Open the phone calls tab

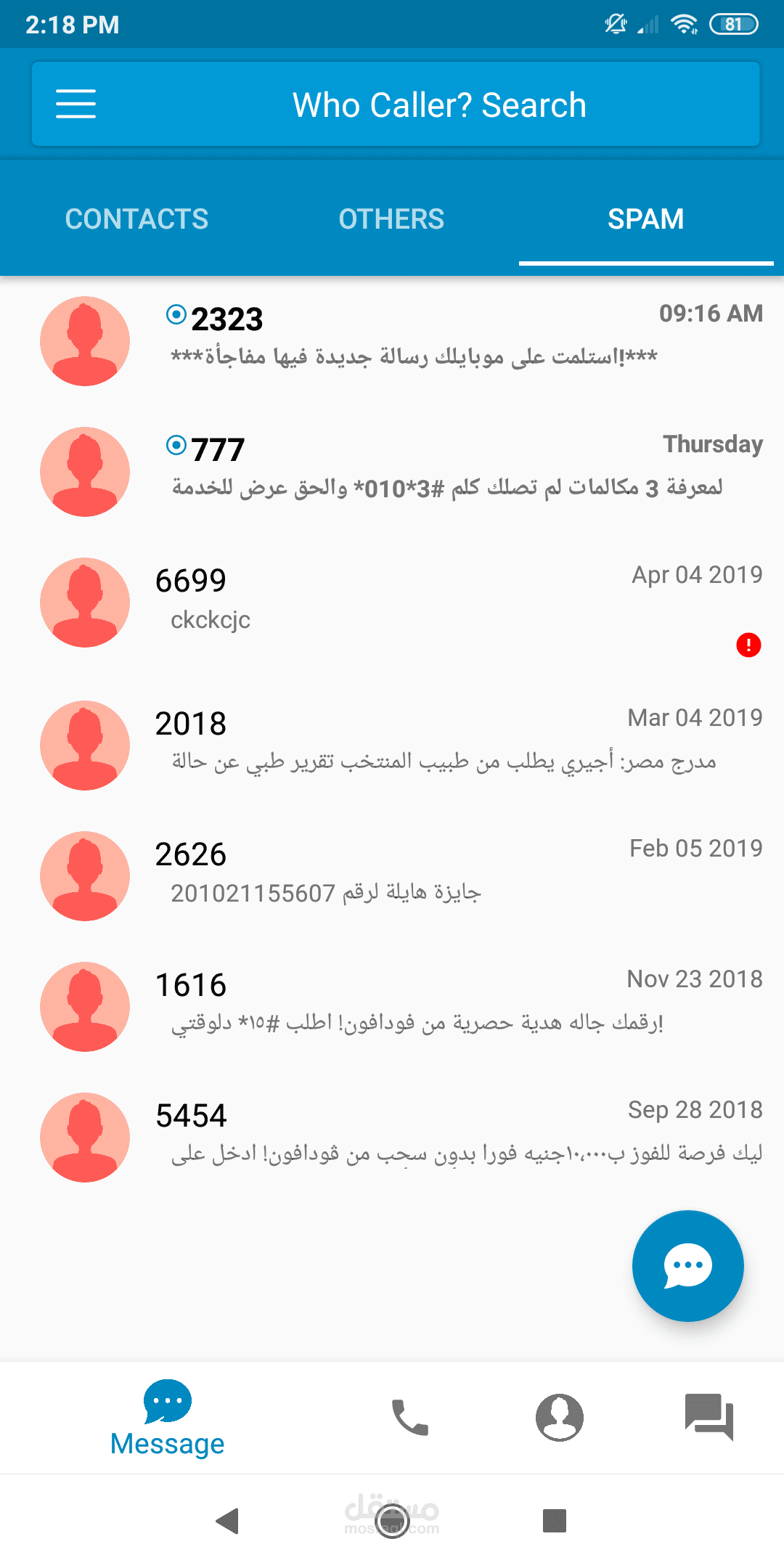(410, 1418)
